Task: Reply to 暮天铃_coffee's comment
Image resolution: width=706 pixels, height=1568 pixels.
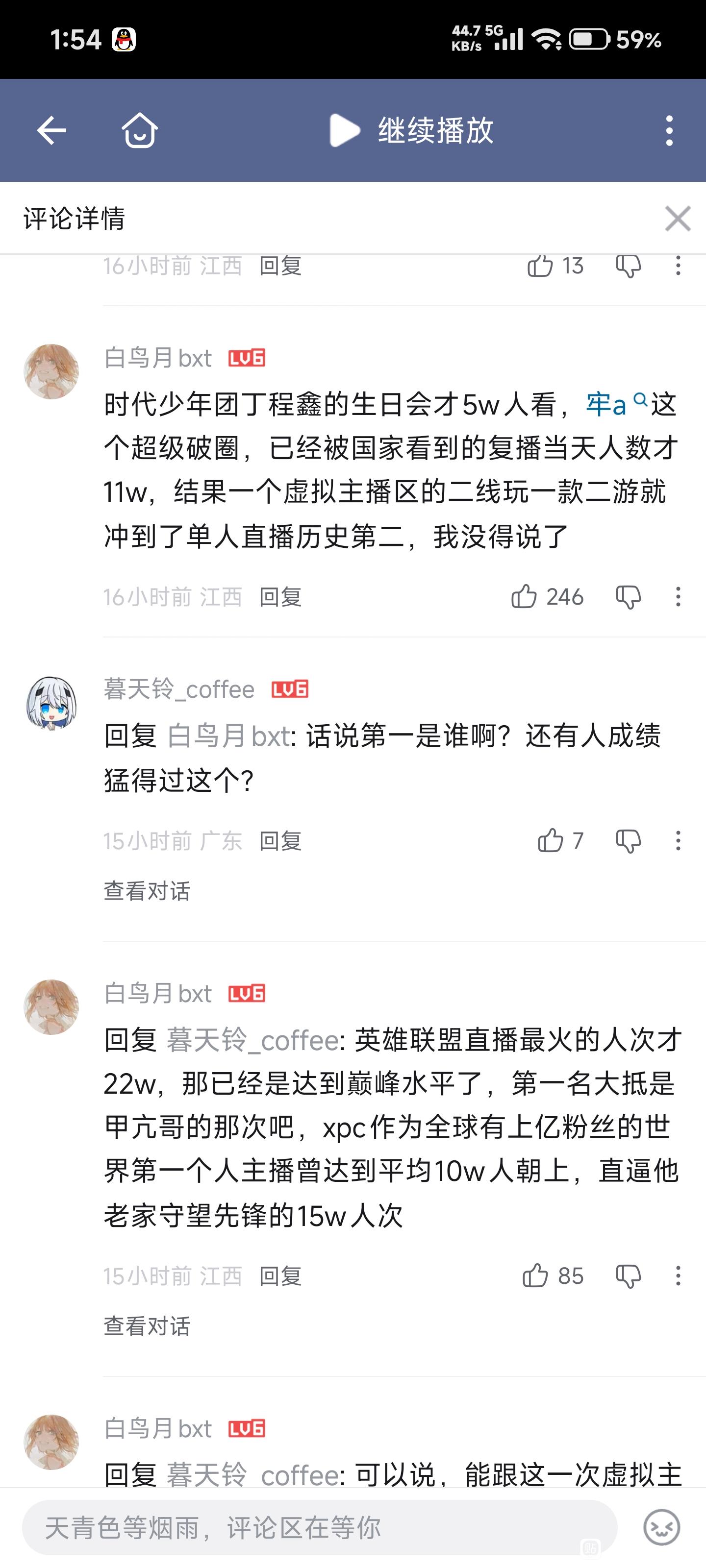Action: pyautogui.click(x=281, y=841)
